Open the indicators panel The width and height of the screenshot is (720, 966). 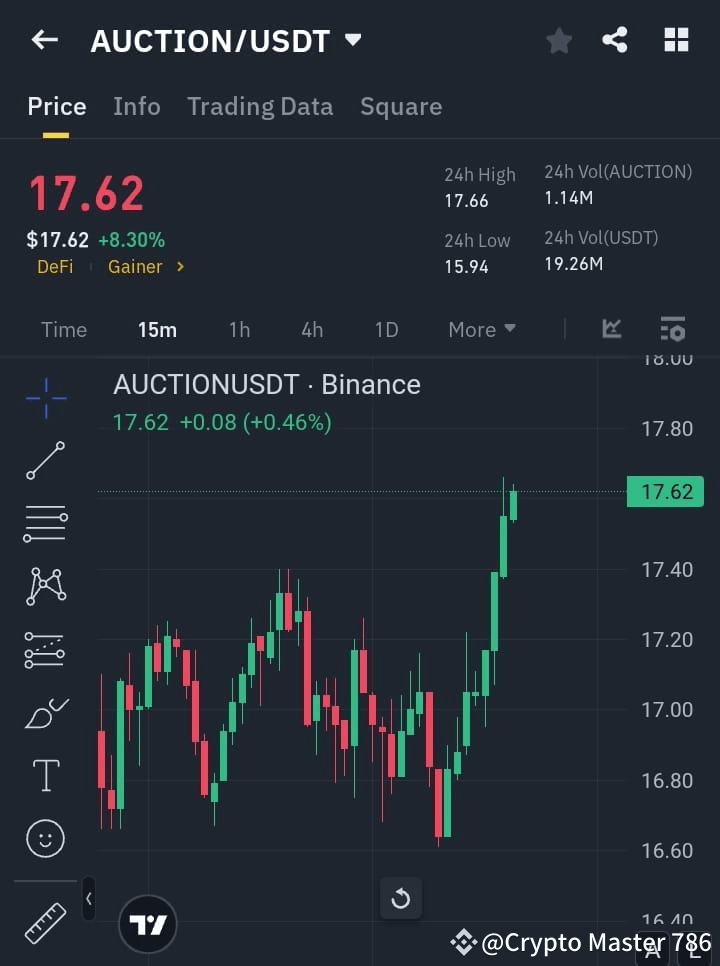click(x=612, y=329)
